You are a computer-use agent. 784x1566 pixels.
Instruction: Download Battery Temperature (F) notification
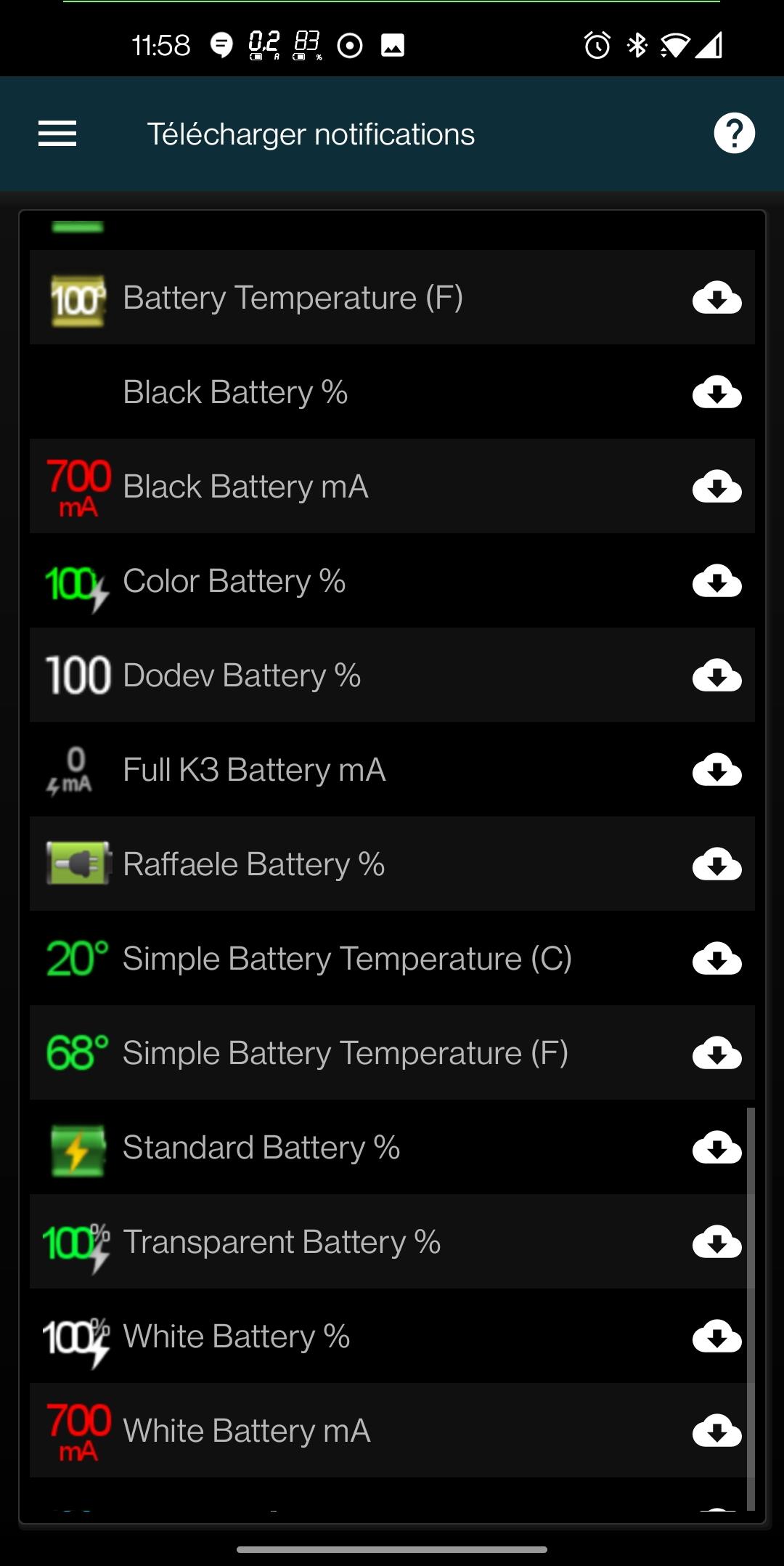(x=716, y=298)
